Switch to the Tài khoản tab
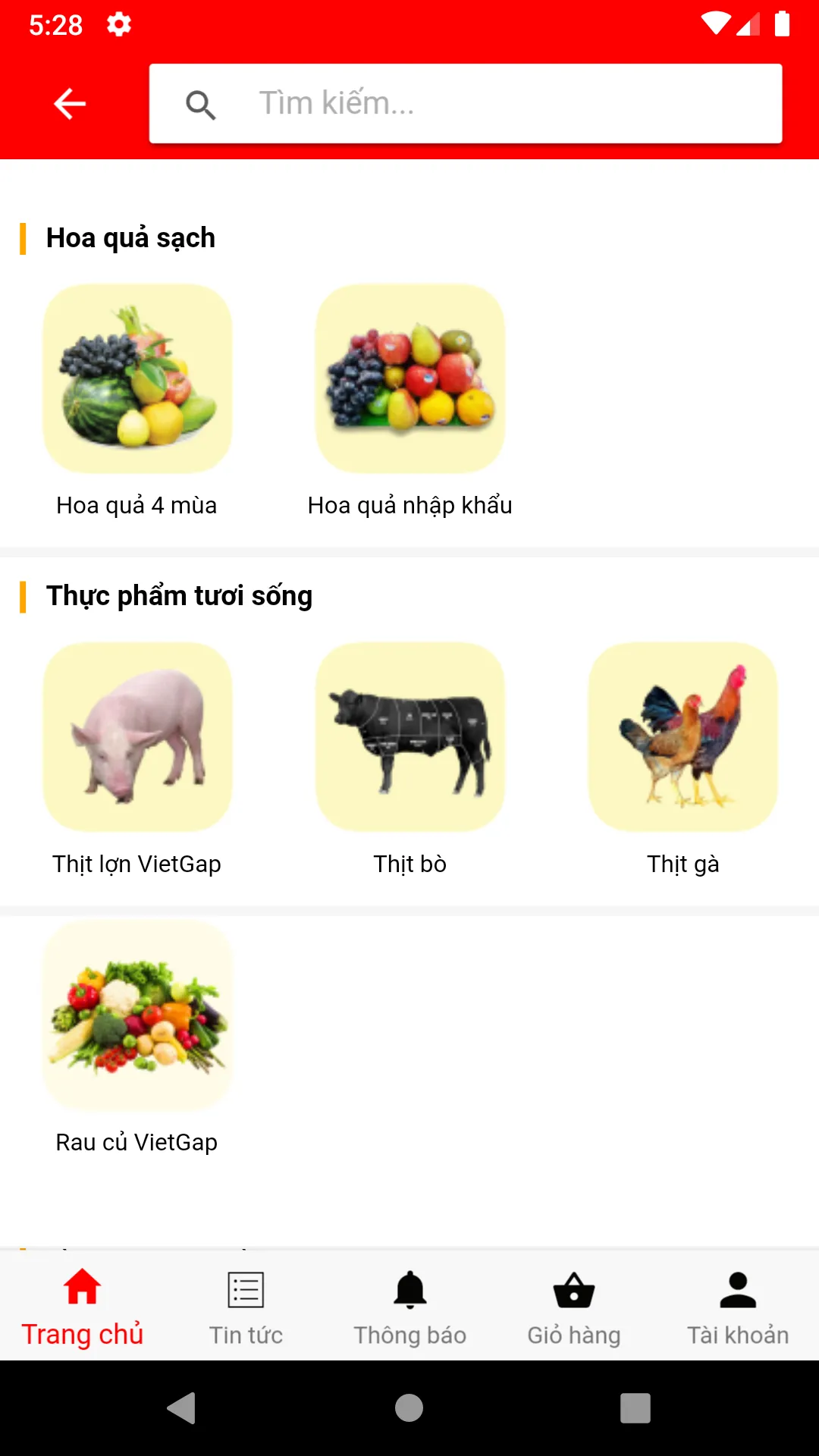819x1456 pixels. pyautogui.click(x=737, y=1306)
